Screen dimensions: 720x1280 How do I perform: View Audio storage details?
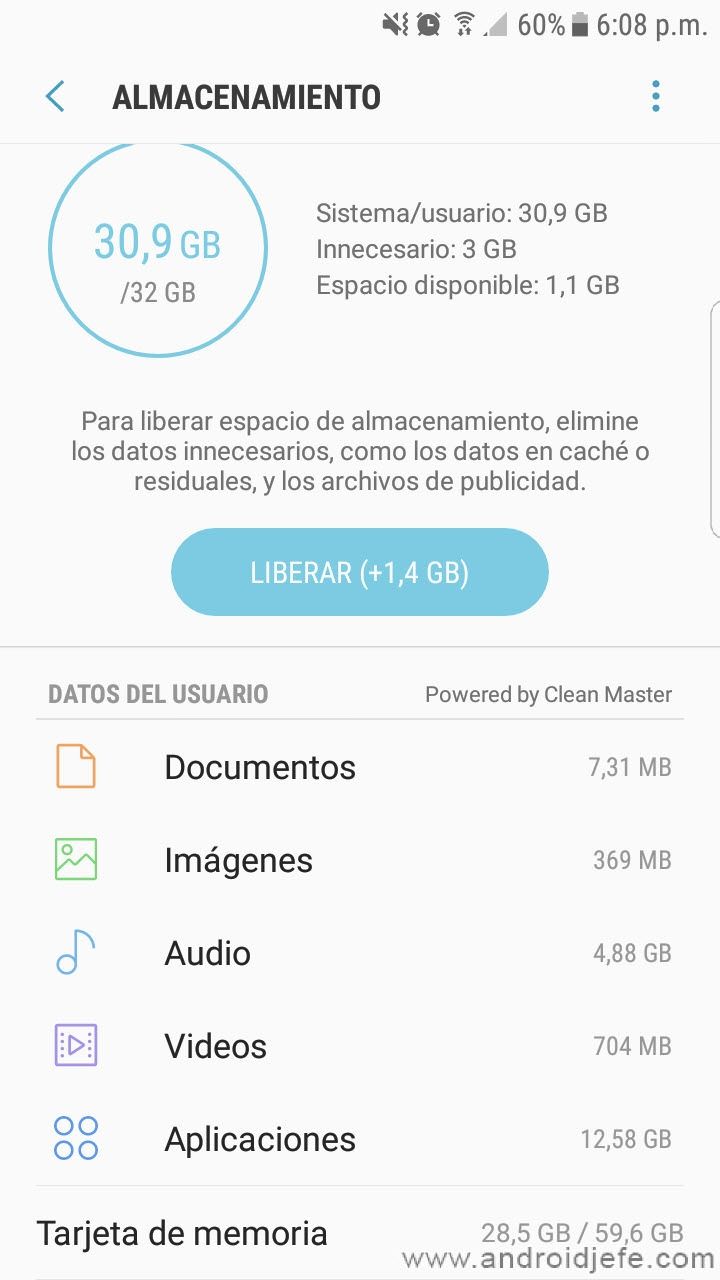pos(360,953)
